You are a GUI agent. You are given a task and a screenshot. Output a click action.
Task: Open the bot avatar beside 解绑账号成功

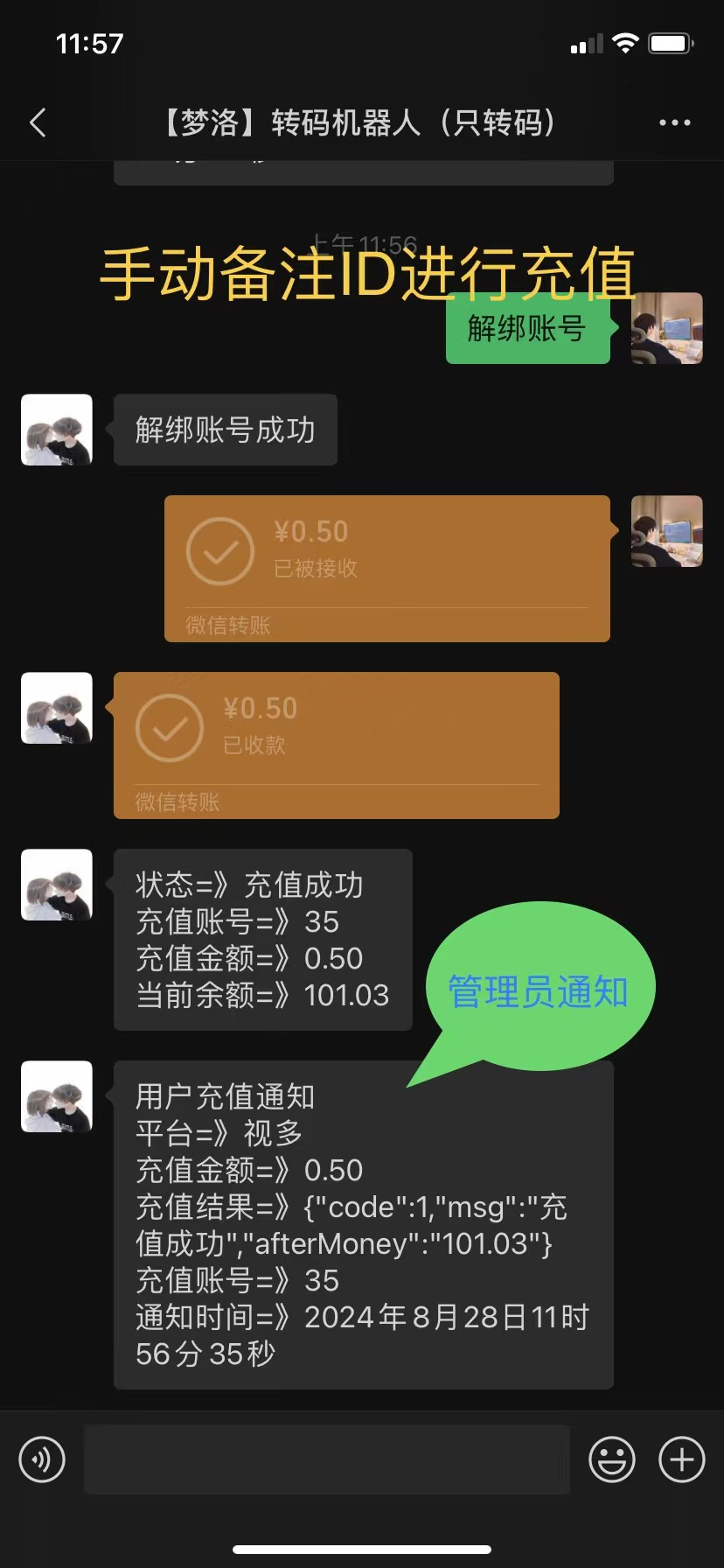pyautogui.click(x=57, y=430)
